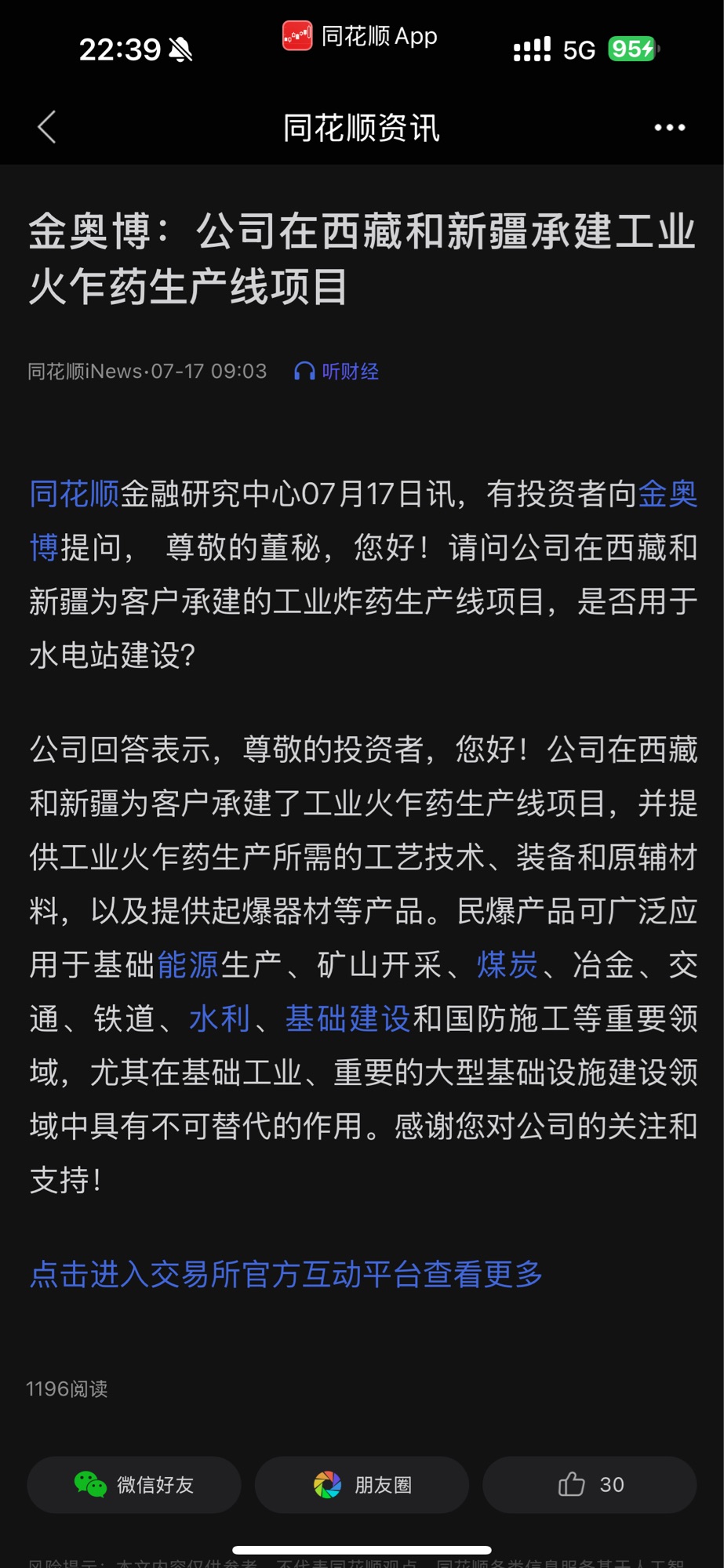This screenshot has width=724, height=1568.
Task: Open the 水利 keyword link
Action: 220,1018
